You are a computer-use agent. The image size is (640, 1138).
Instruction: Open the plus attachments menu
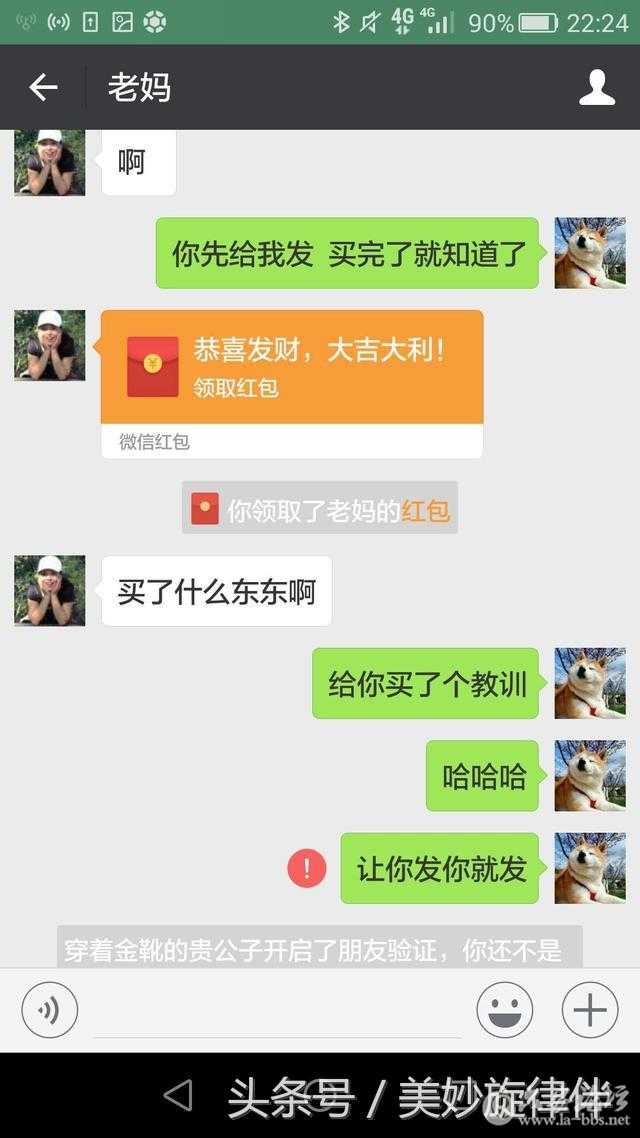coord(590,1010)
